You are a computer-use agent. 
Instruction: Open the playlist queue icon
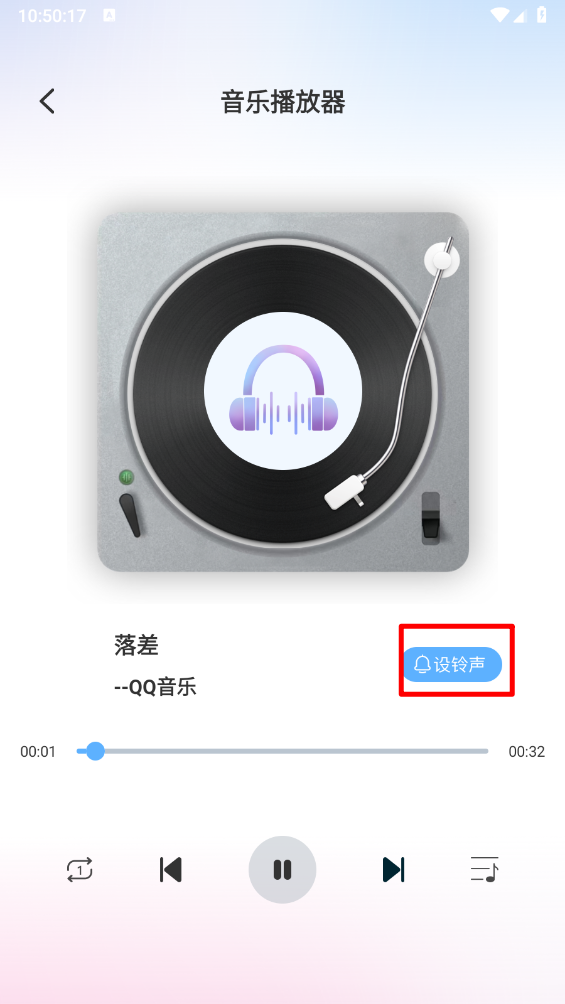coord(484,870)
